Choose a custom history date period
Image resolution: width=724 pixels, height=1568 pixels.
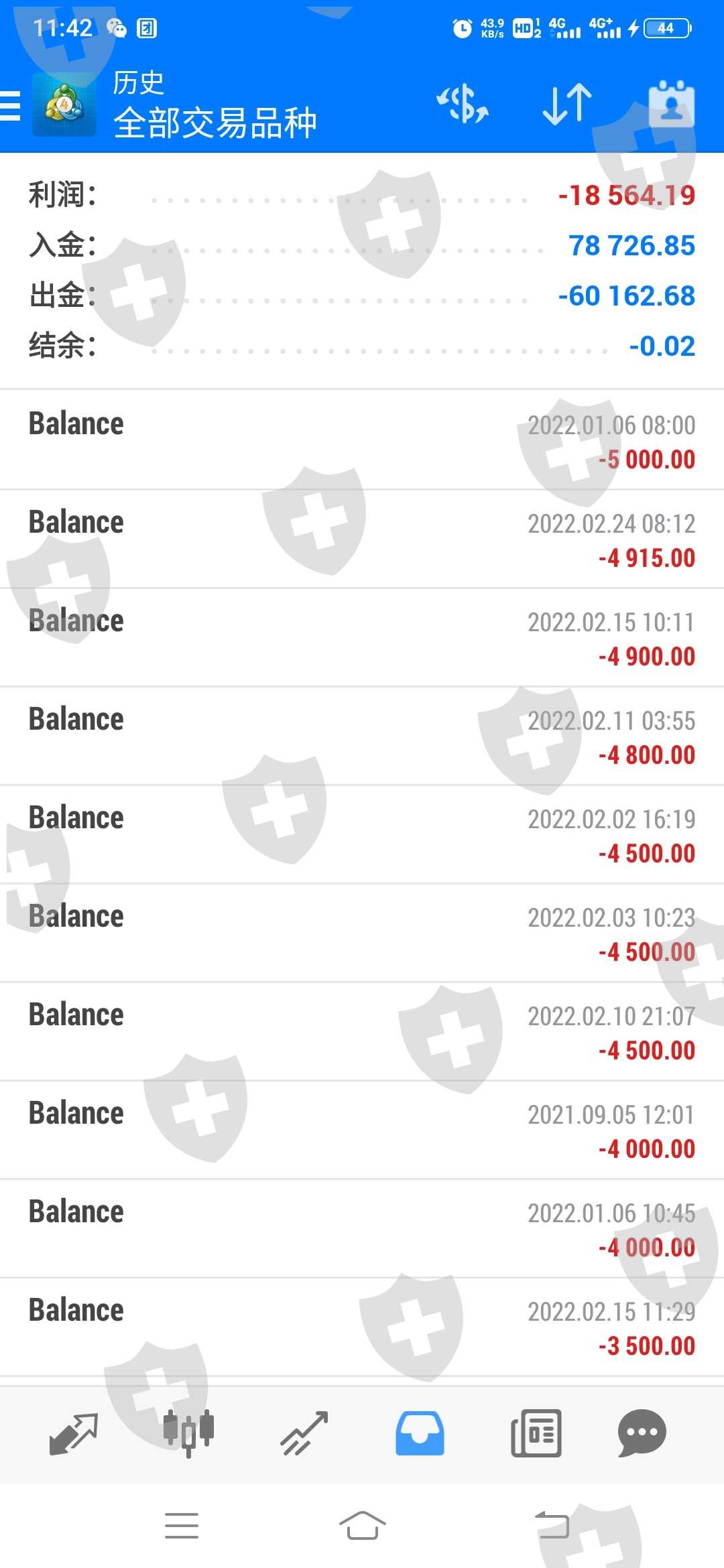point(671,105)
